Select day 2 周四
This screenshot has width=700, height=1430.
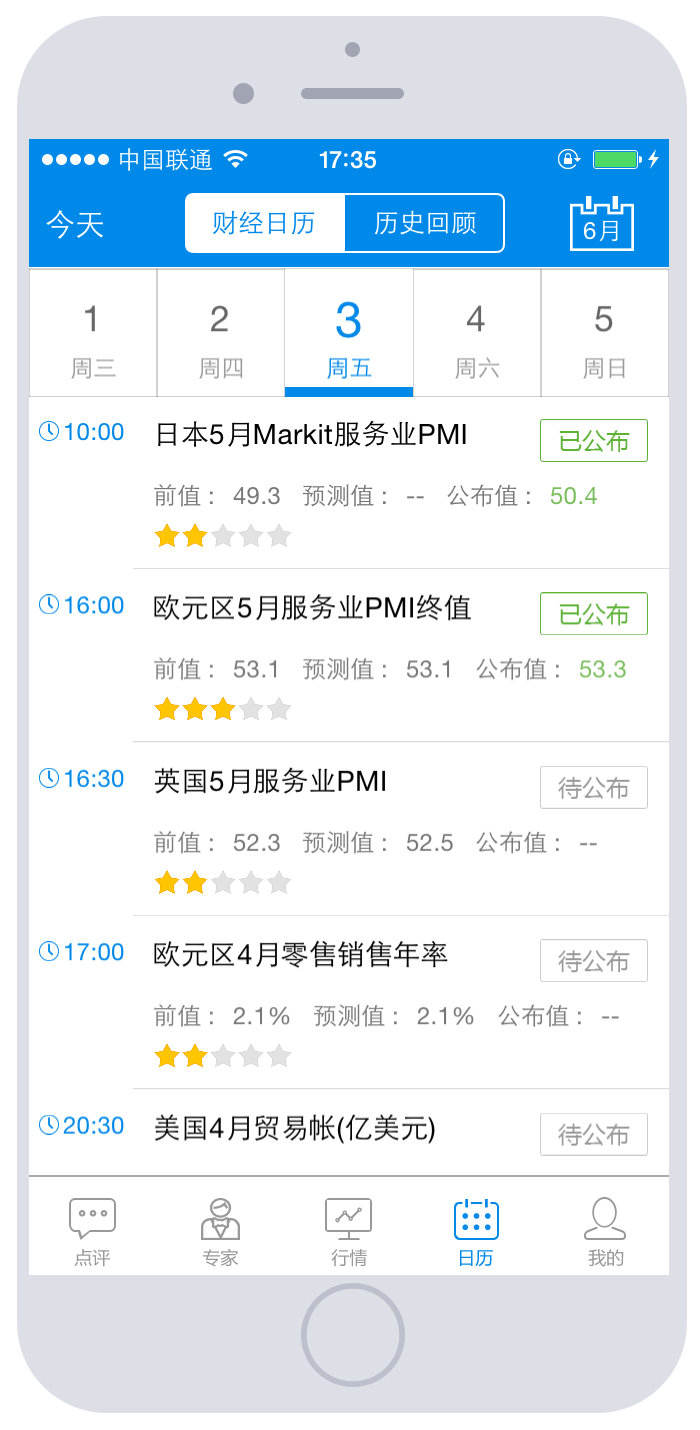(x=221, y=333)
